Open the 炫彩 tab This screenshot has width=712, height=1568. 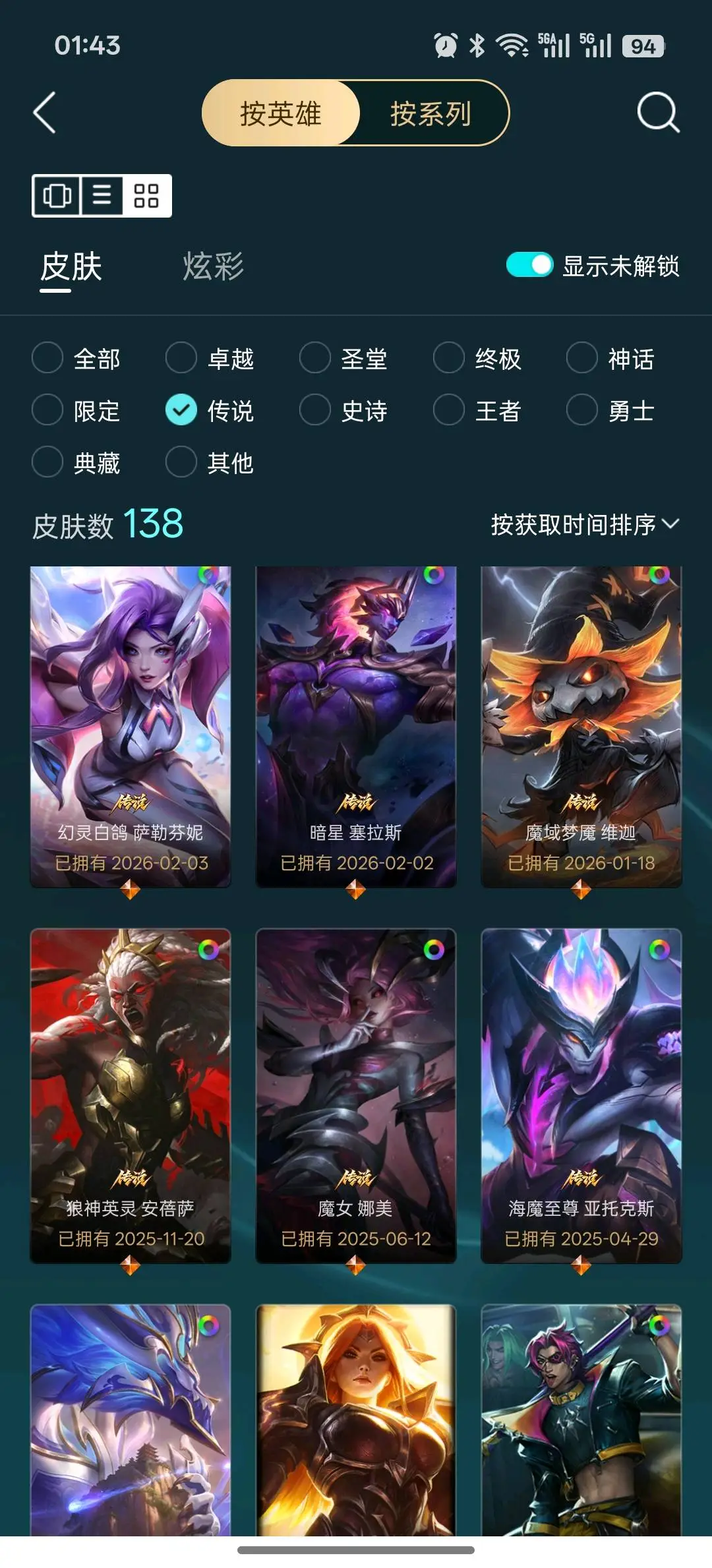pyautogui.click(x=213, y=266)
